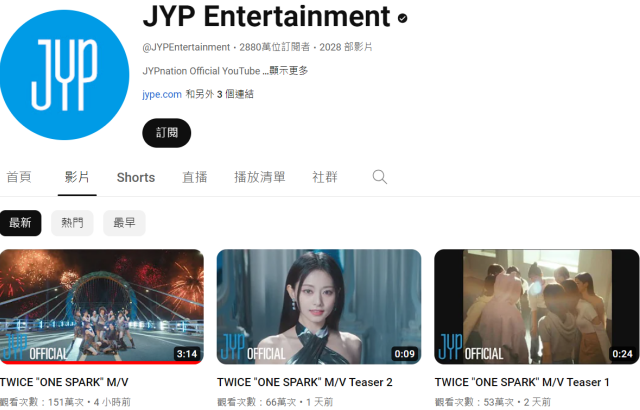Sort videos by 最早
This screenshot has width=640, height=410.
pyautogui.click(x=124, y=223)
